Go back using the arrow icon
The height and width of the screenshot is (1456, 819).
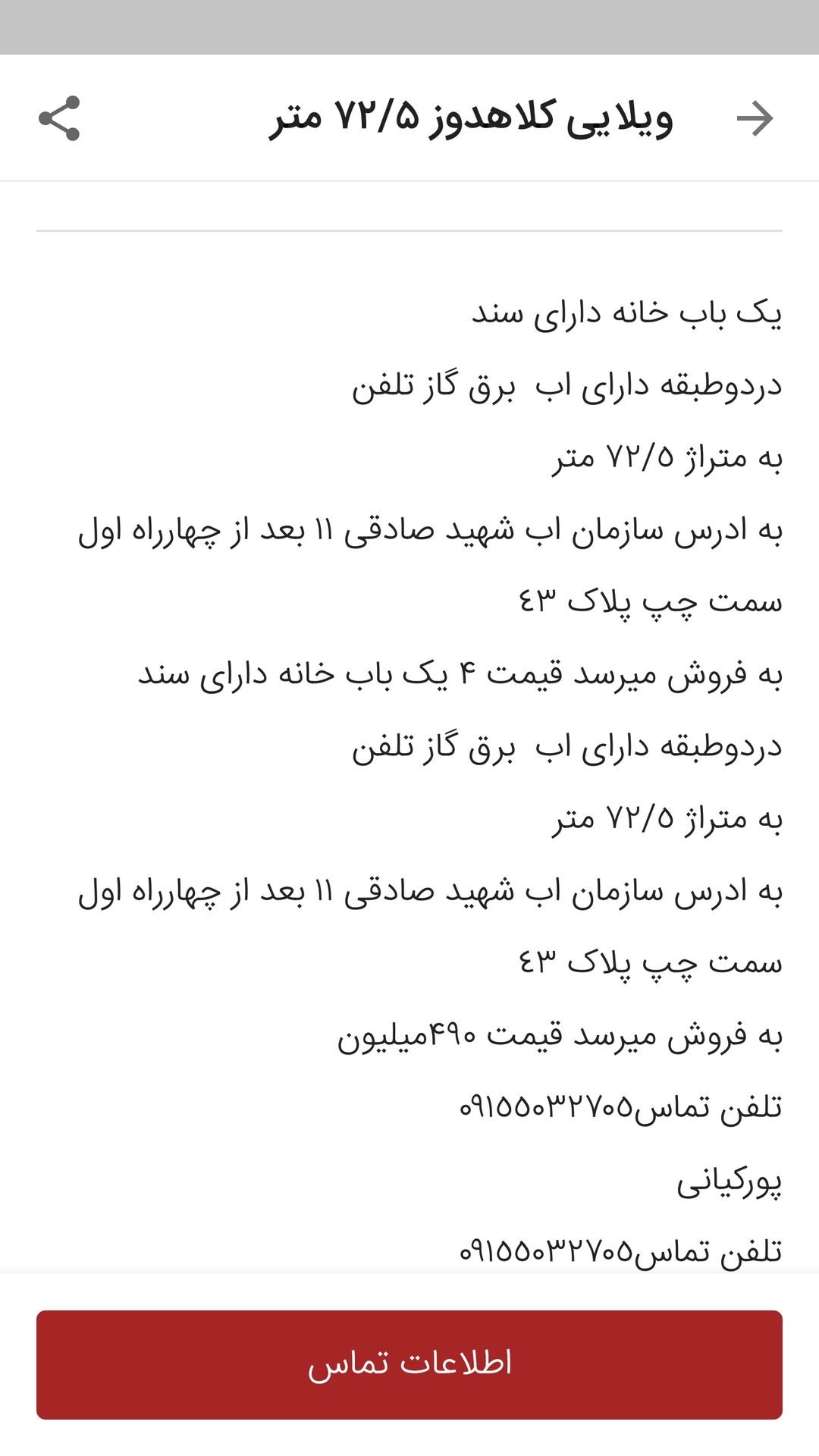[x=755, y=118]
